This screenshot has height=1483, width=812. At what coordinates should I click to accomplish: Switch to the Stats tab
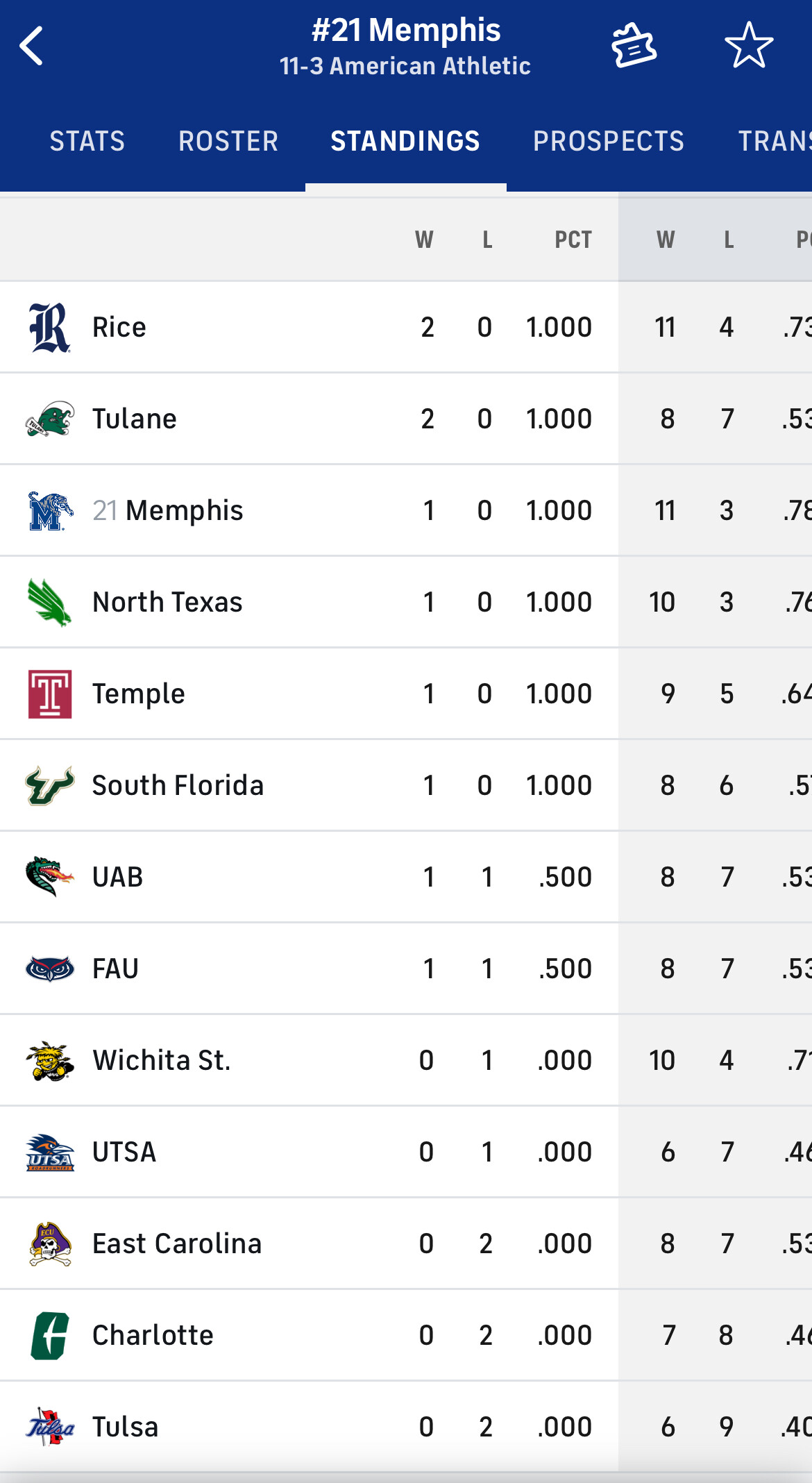pos(87,142)
